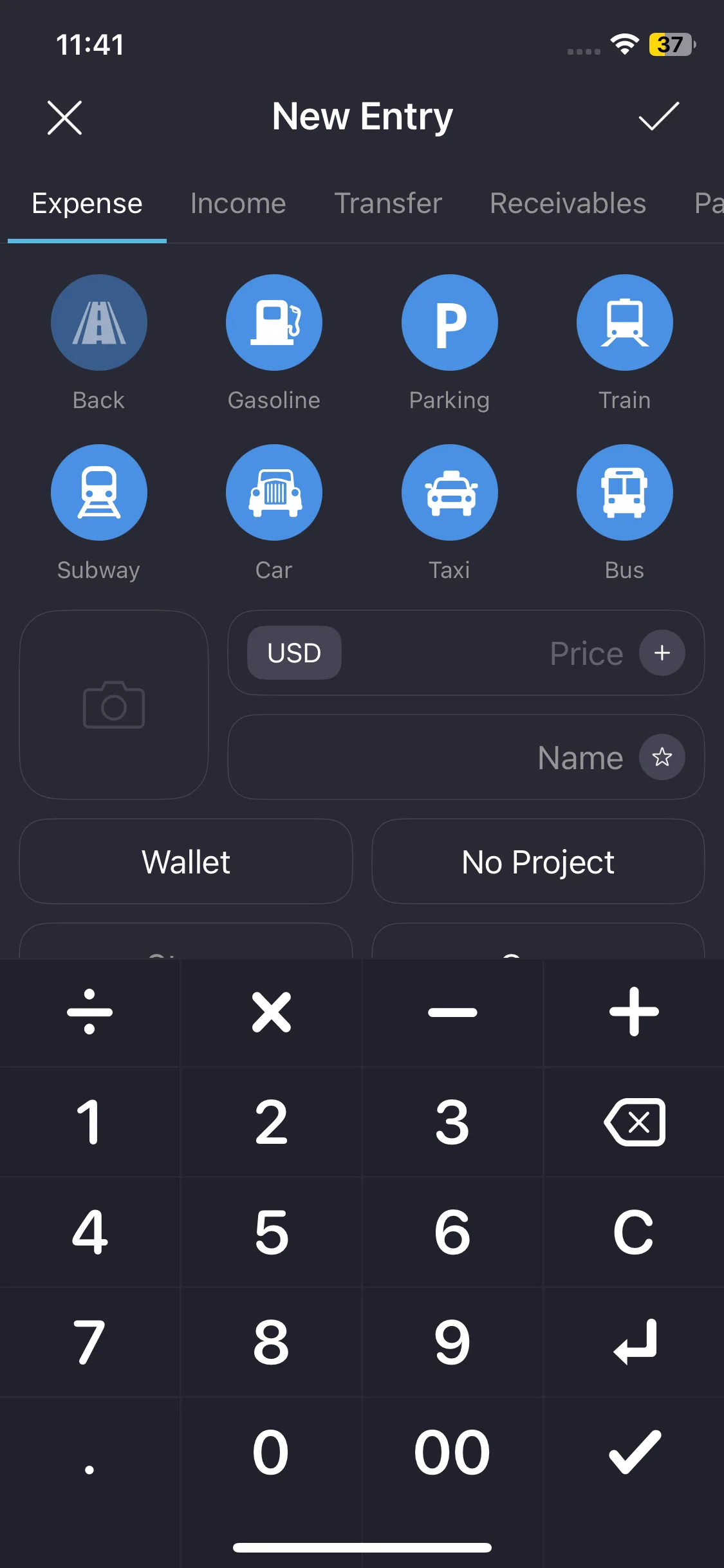This screenshot has width=724, height=1568.
Task: Select the Bus category
Action: tap(624, 493)
